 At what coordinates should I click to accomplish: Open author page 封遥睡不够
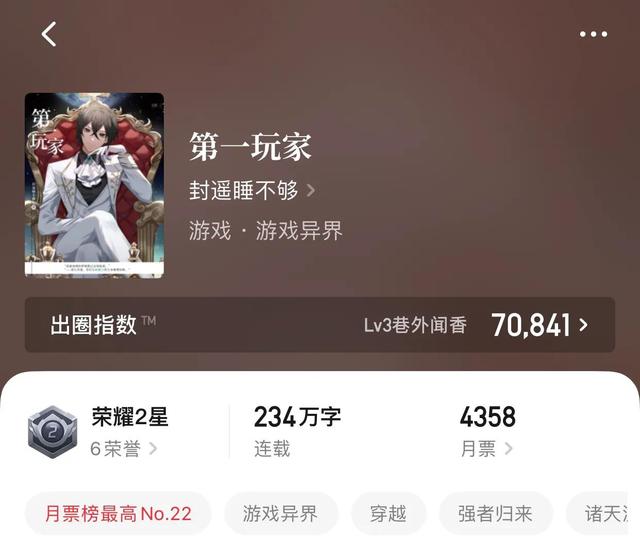click(252, 190)
